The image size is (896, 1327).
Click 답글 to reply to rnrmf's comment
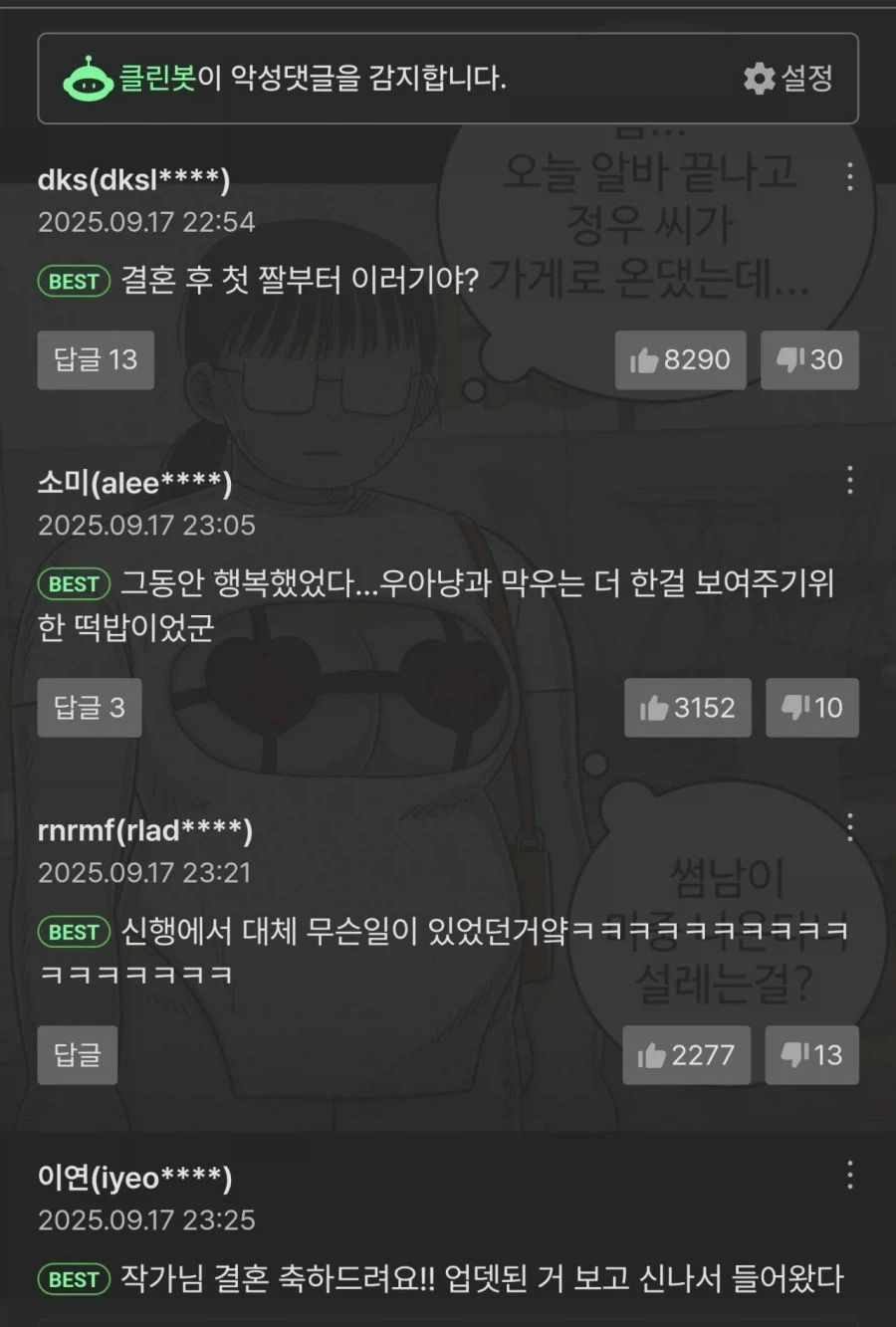coord(77,1055)
